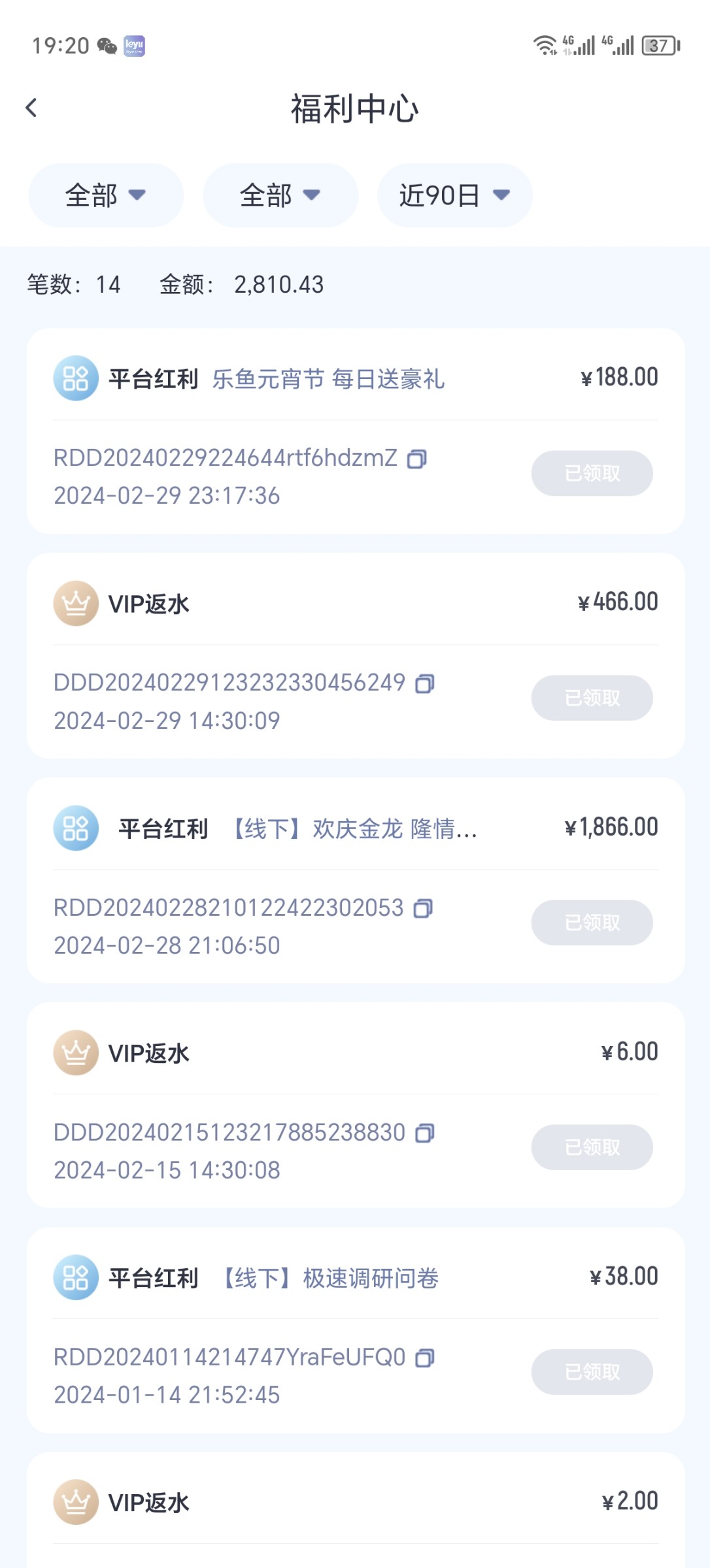Change the 近90日 date range
710x1568 pixels.
(x=454, y=195)
